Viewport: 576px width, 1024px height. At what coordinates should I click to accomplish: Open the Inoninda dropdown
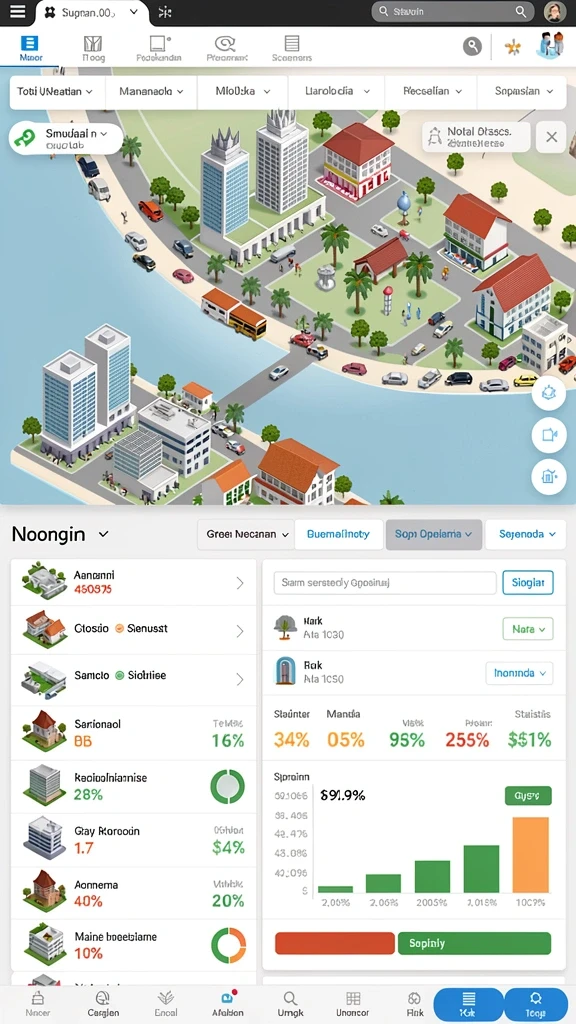click(519, 673)
